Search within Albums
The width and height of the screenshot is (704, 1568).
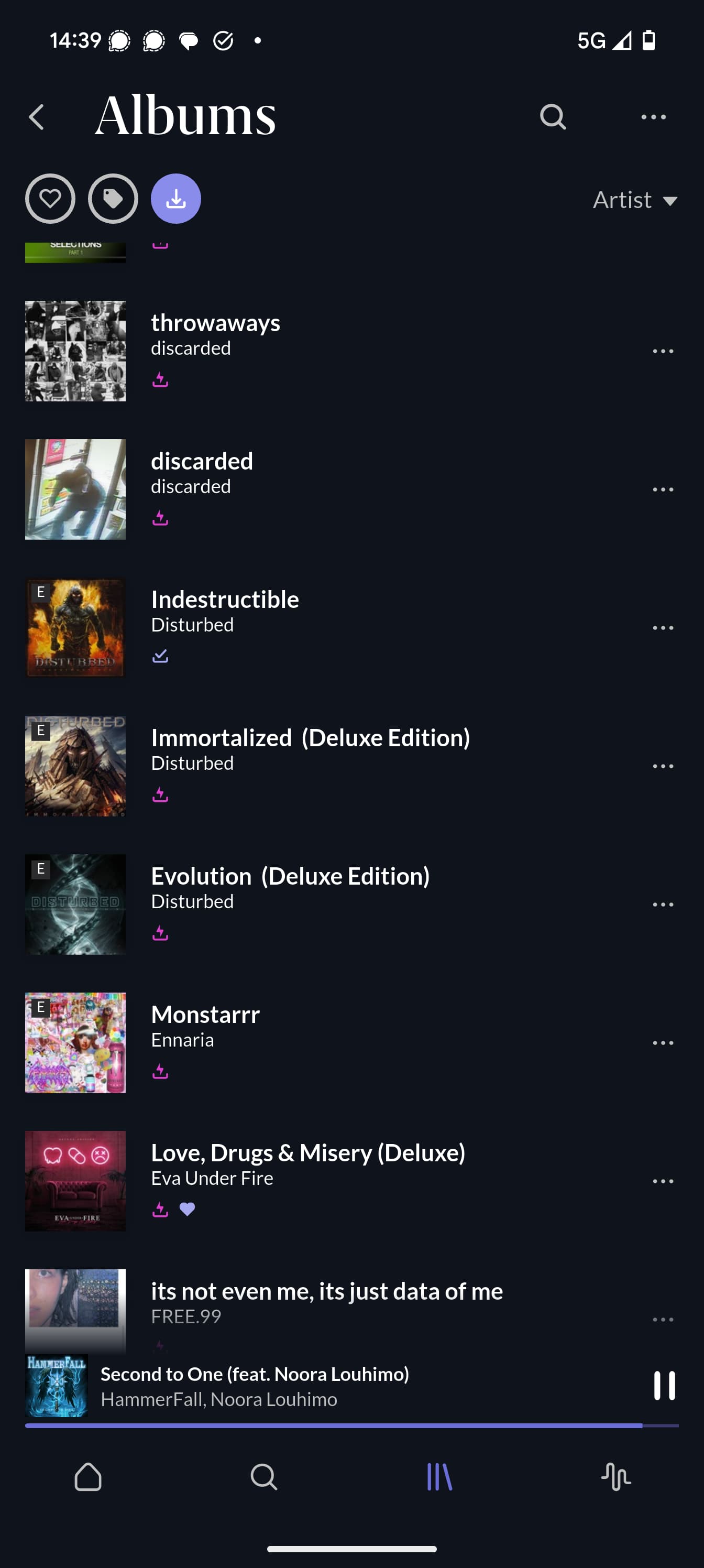[553, 117]
